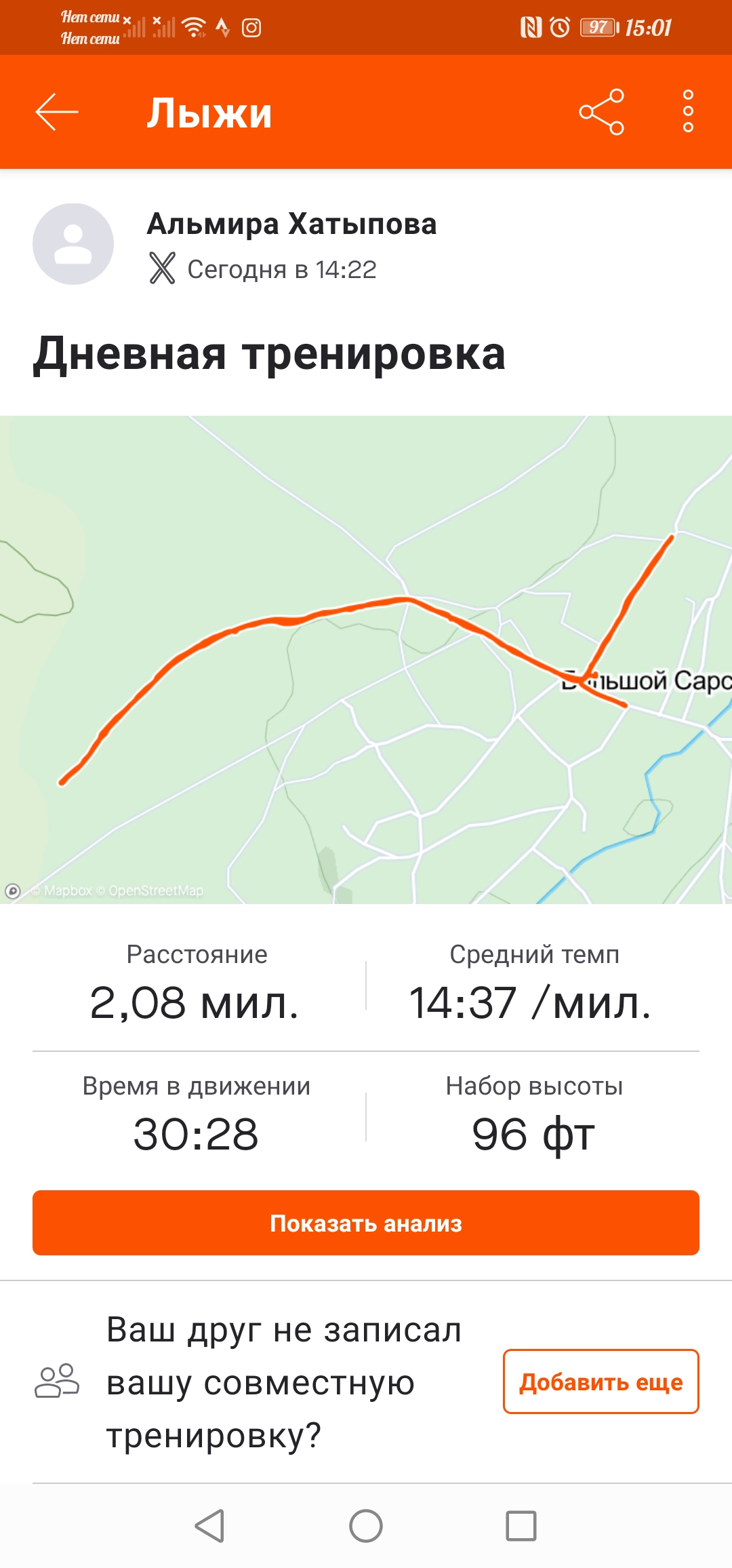Open the system recent apps view
This screenshot has height=1568, width=732.
[521, 1526]
